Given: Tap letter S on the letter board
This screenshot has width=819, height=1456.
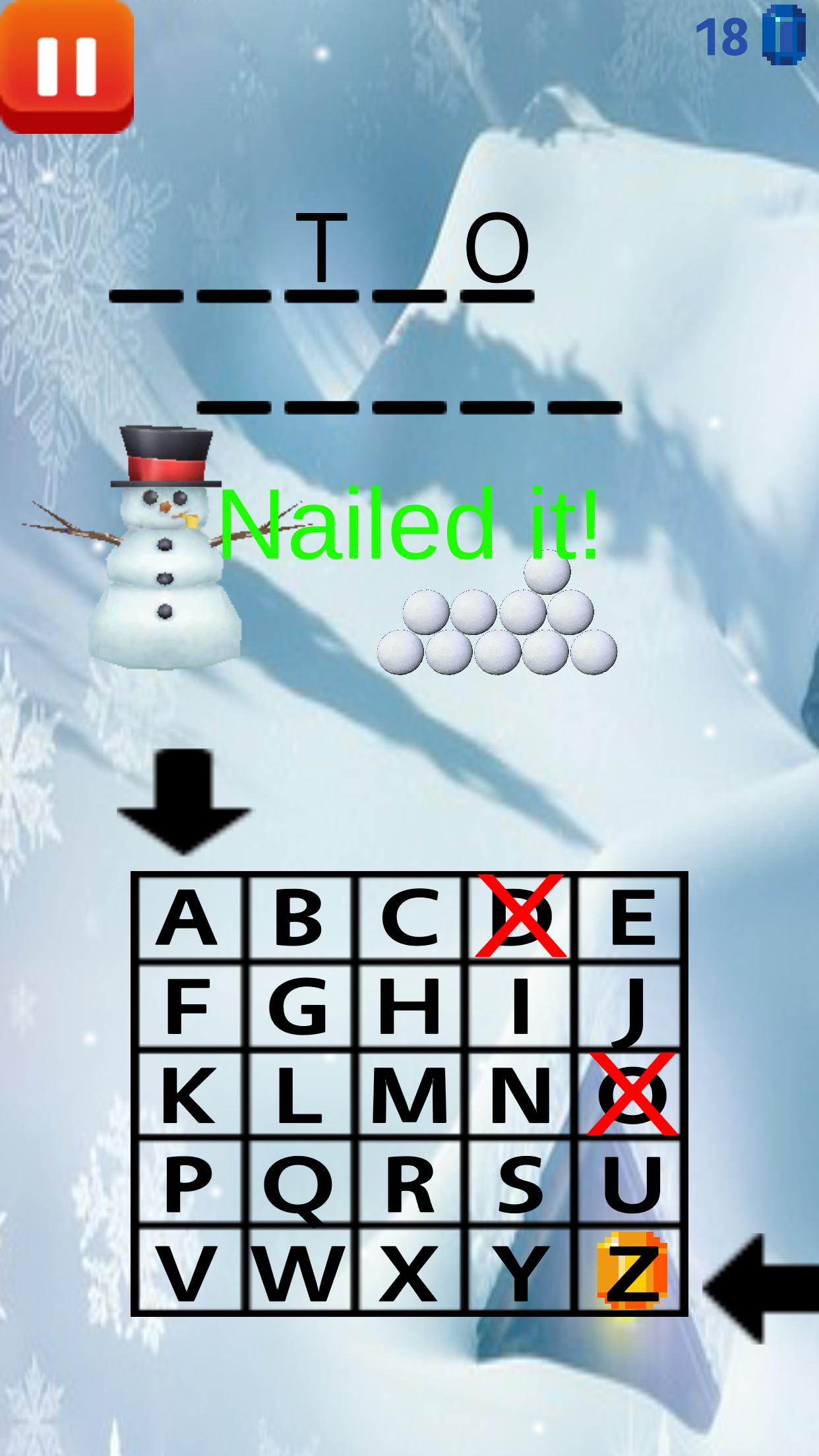Looking at the screenshot, I should pyautogui.click(x=520, y=1185).
